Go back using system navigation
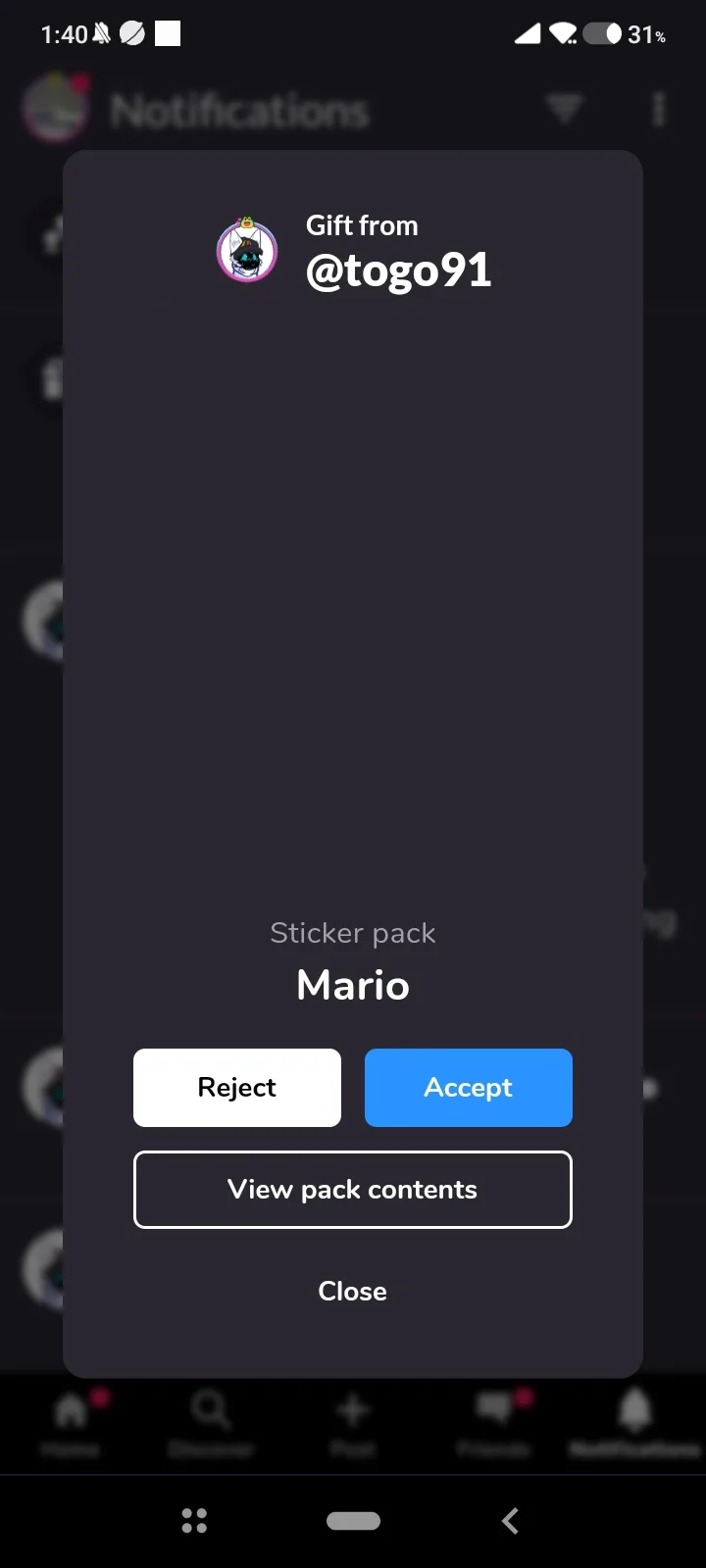The image size is (706, 1568). [x=510, y=1520]
